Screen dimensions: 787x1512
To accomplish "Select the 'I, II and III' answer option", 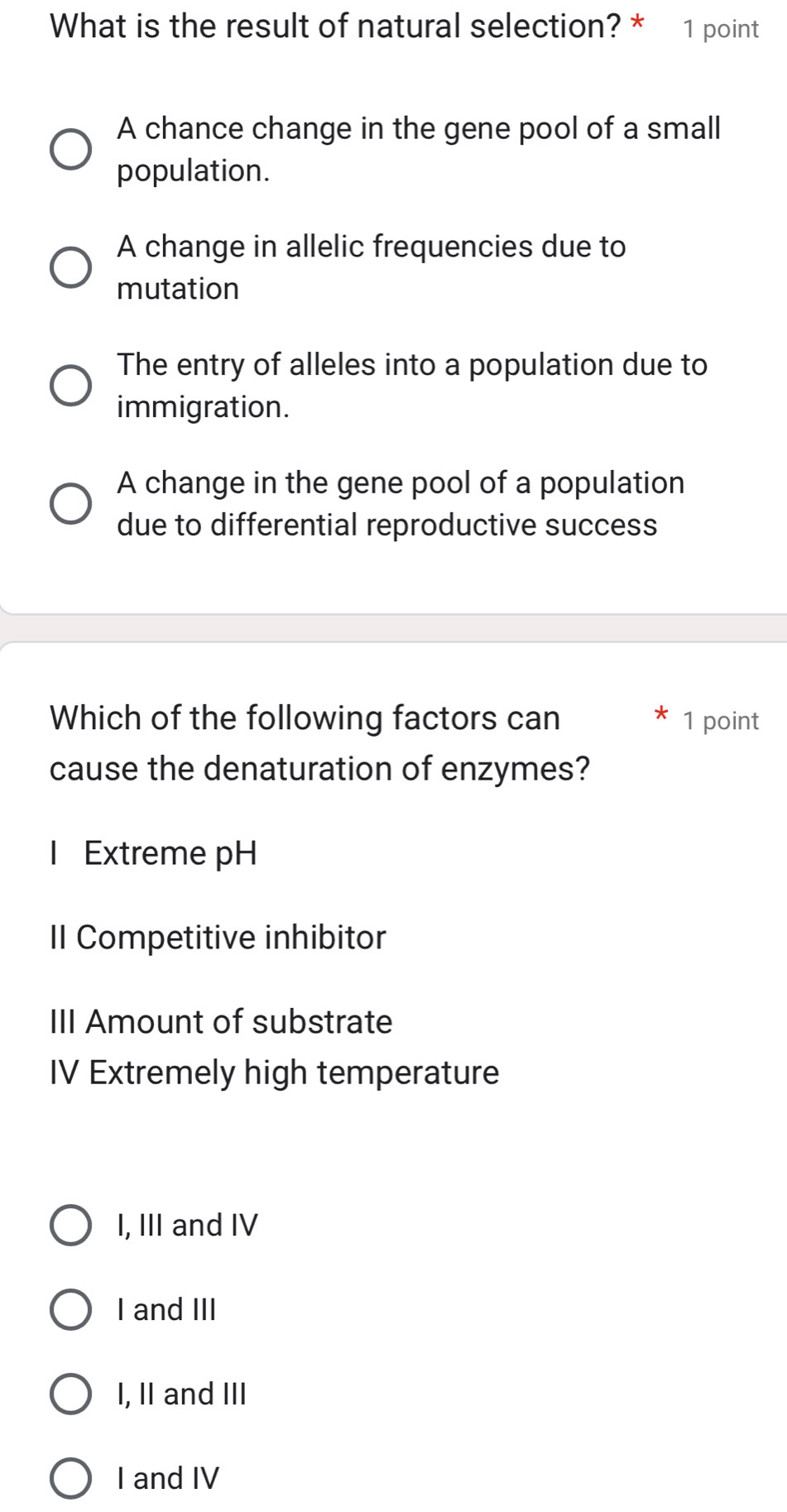I will click(x=70, y=1394).
